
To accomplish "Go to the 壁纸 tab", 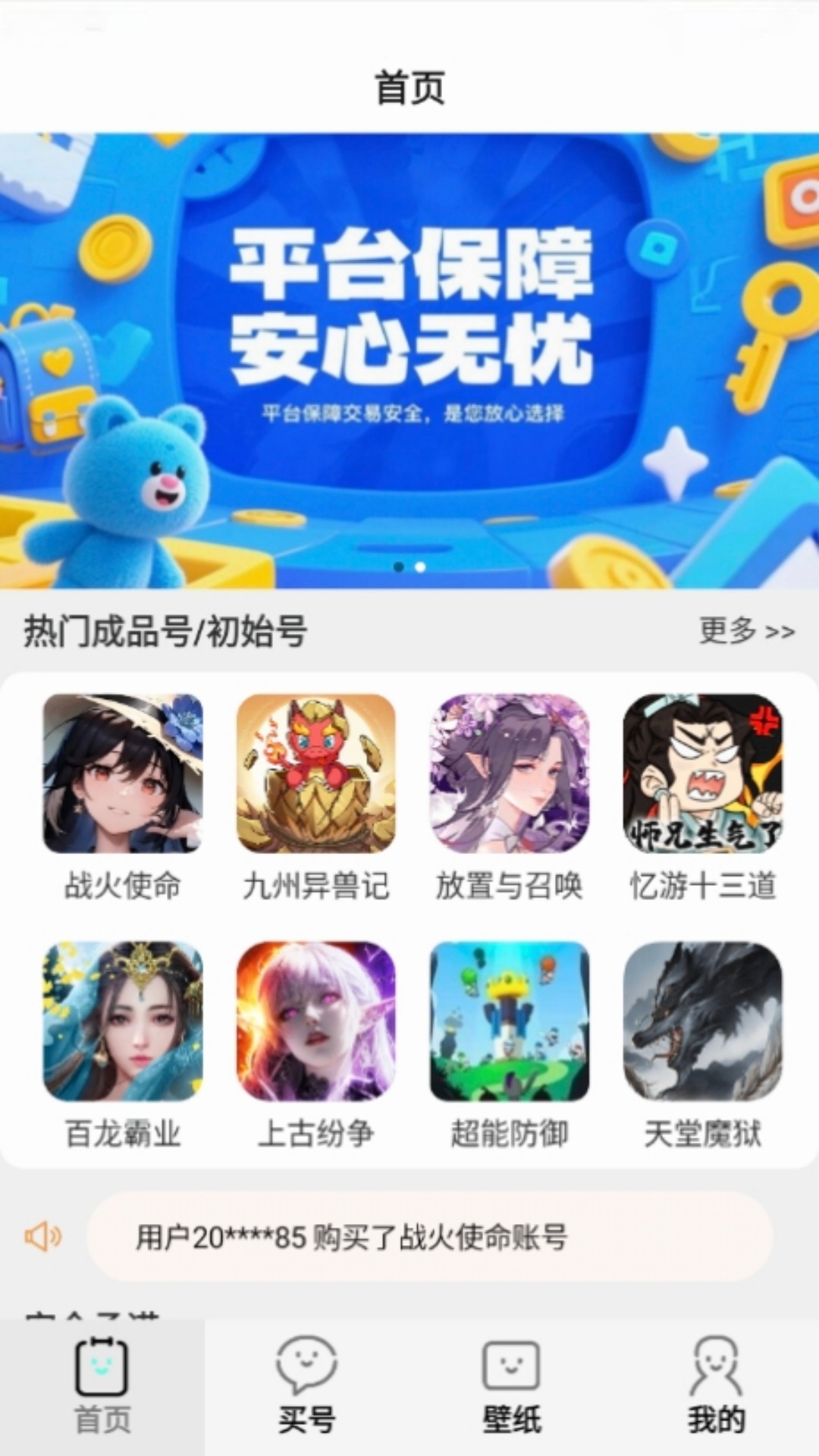I will click(x=512, y=1386).
